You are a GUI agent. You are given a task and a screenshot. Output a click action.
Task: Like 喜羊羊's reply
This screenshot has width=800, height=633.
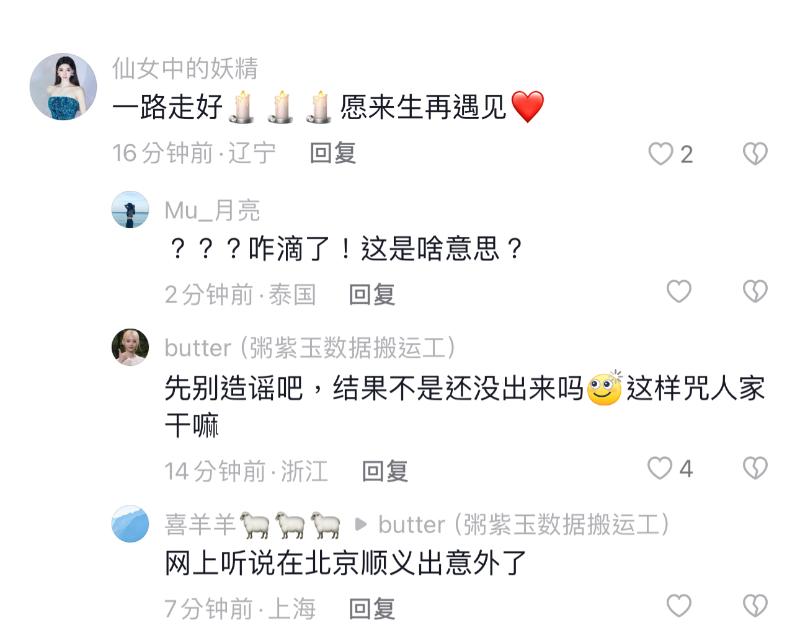pyautogui.click(x=679, y=605)
